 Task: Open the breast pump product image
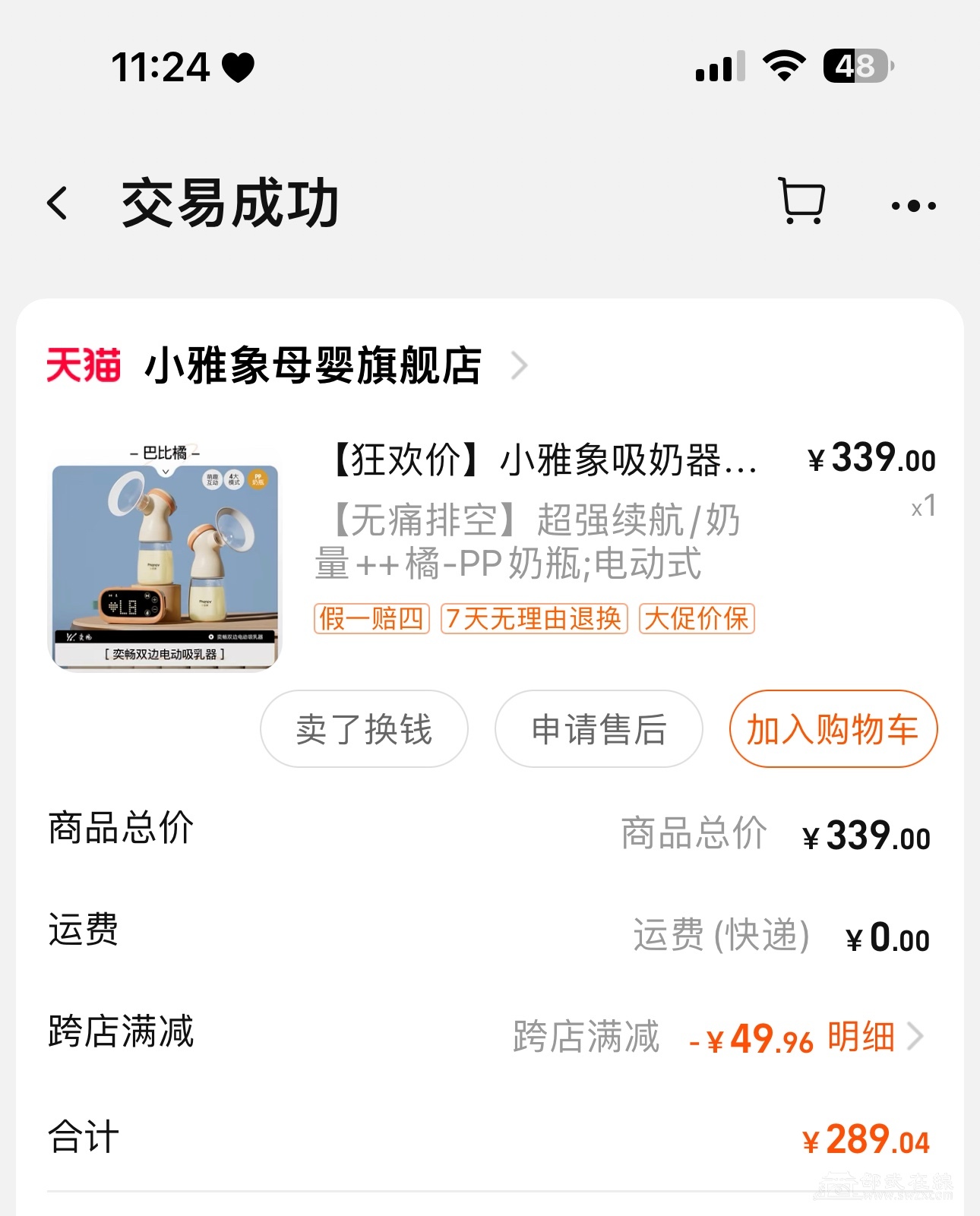[165, 557]
